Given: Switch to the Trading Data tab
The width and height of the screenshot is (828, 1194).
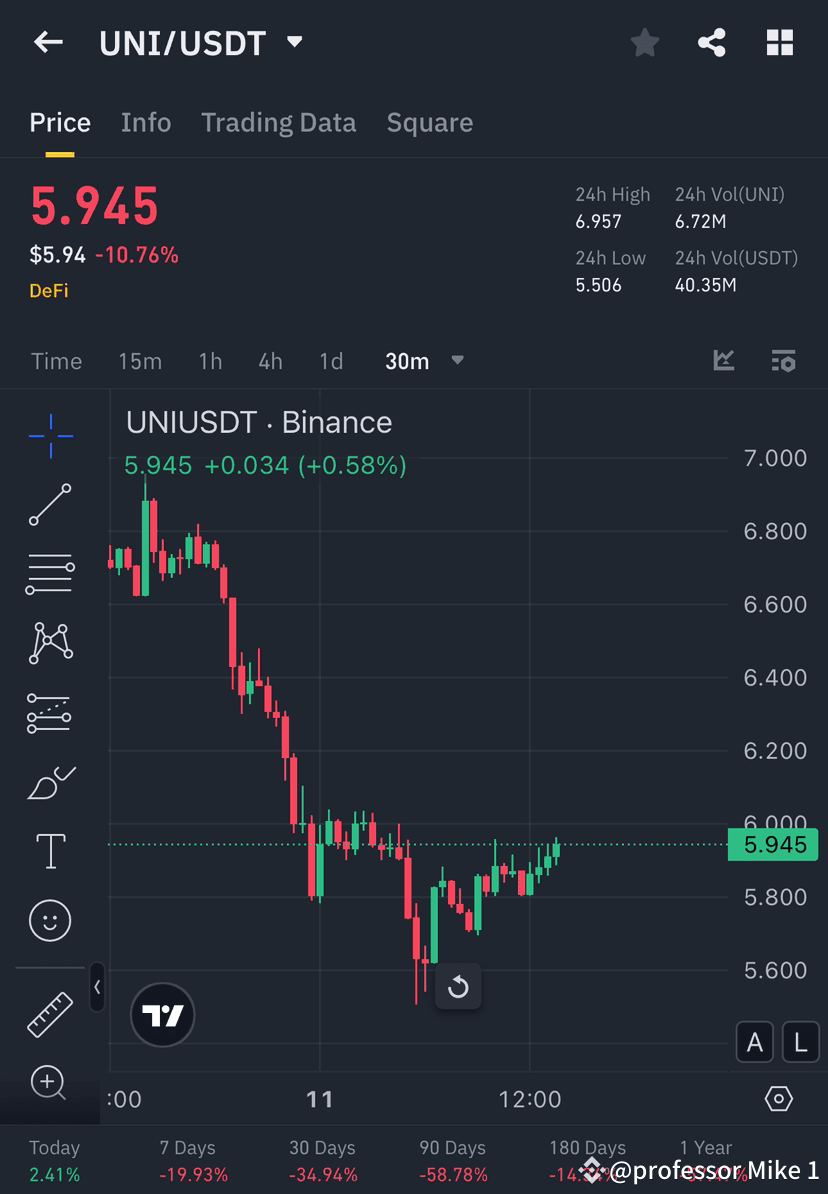Looking at the screenshot, I should [278, 122].
